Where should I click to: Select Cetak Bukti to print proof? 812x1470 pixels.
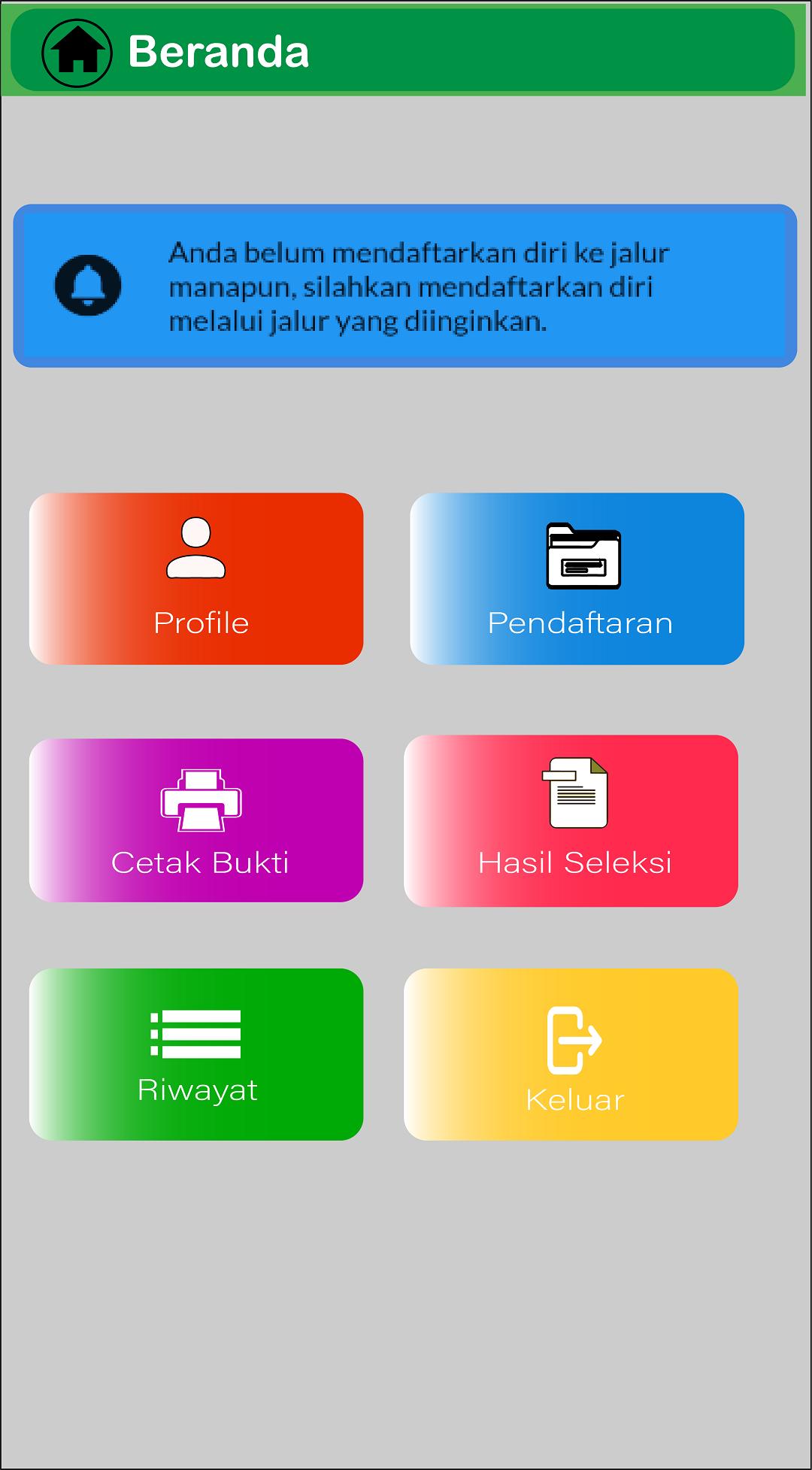(196, 820)
